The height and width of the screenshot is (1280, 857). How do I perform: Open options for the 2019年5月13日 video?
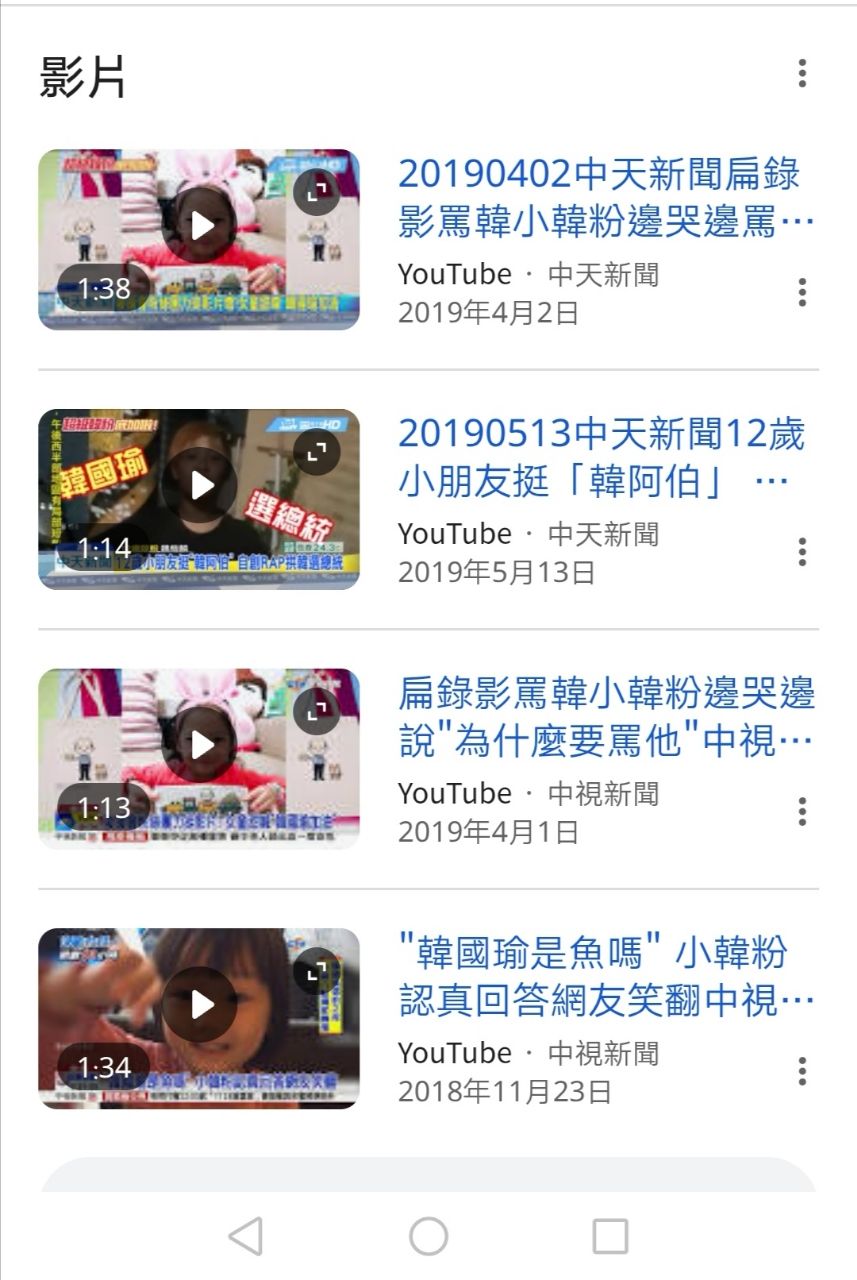[x=802, y=551]
